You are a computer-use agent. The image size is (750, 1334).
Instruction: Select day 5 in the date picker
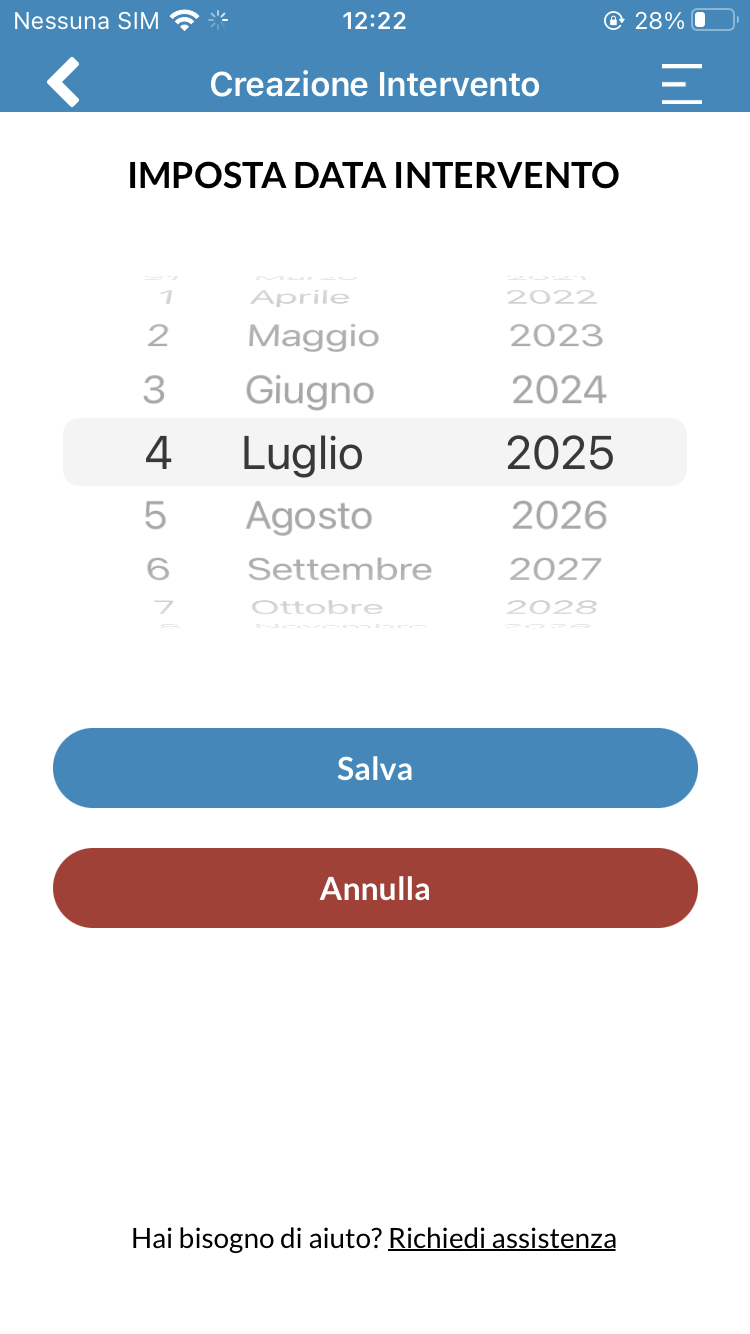tap(155, 516)
